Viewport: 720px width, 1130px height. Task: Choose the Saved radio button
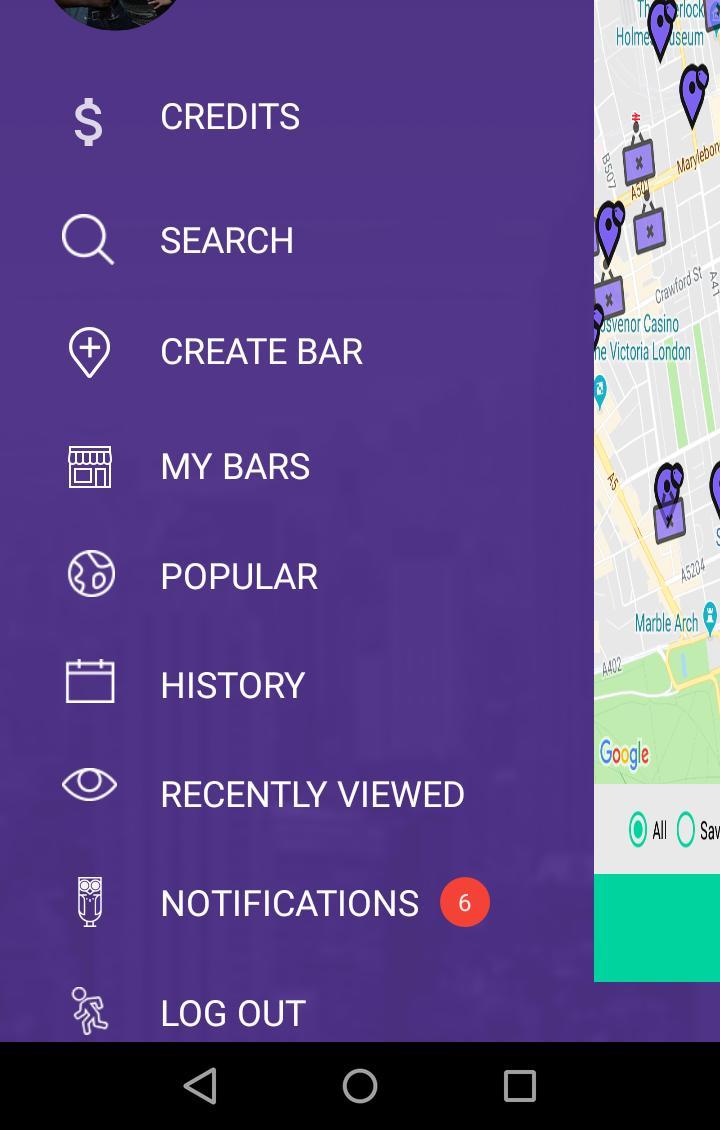[687, 830]
